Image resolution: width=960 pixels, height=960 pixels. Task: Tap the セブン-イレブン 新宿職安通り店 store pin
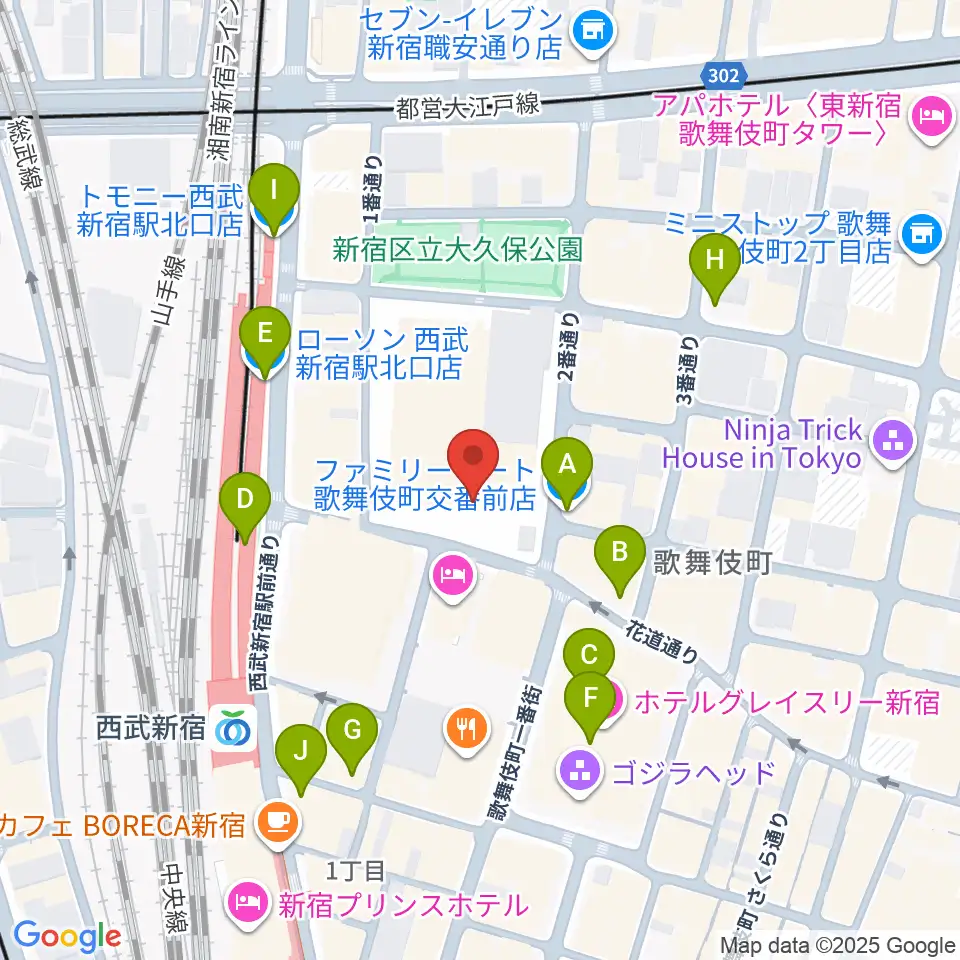(592, 33)
